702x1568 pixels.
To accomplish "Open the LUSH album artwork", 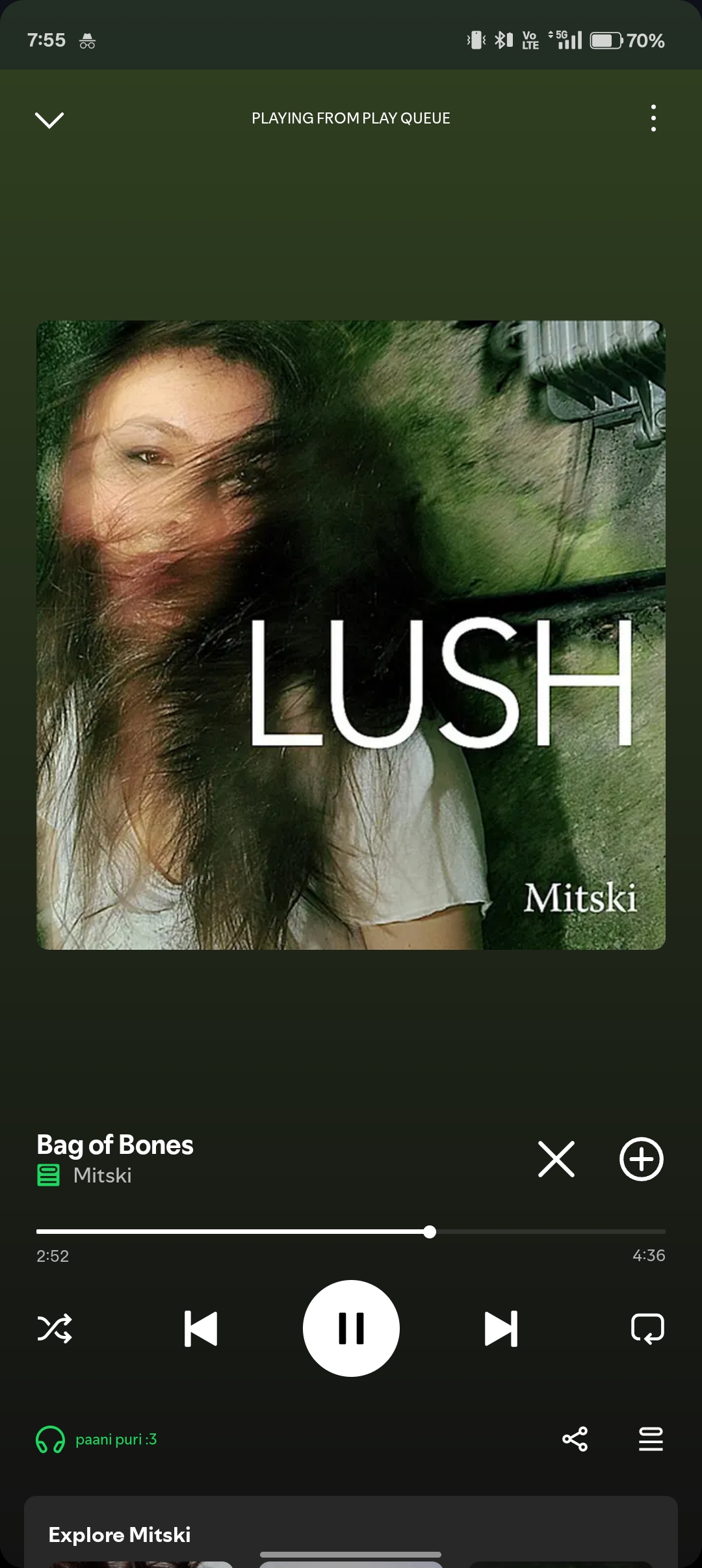I will (x=351, y=635).
